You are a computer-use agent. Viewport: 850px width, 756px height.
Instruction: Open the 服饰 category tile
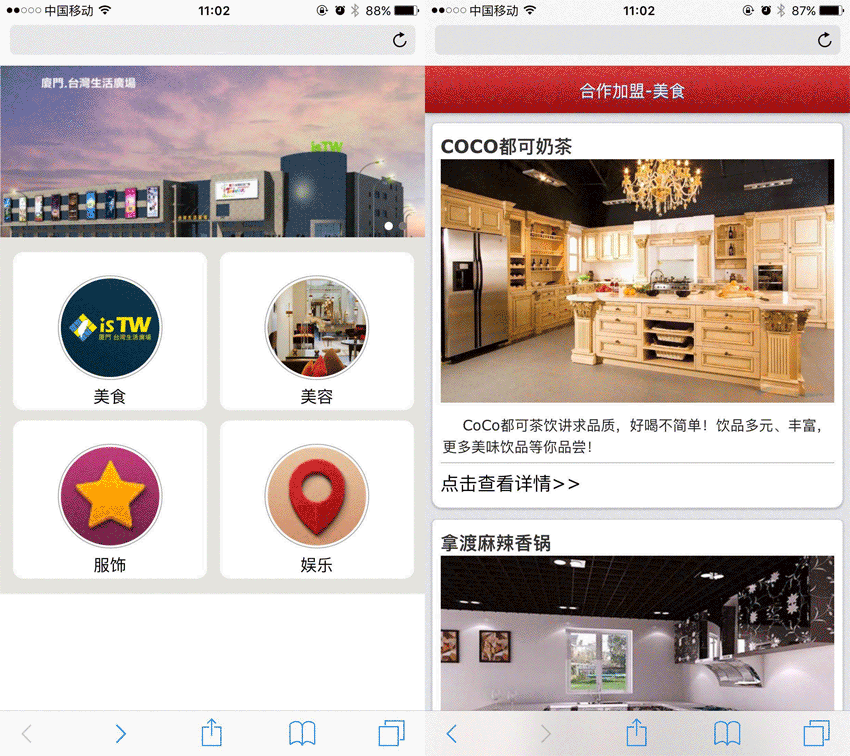click(x=110, y=500)
